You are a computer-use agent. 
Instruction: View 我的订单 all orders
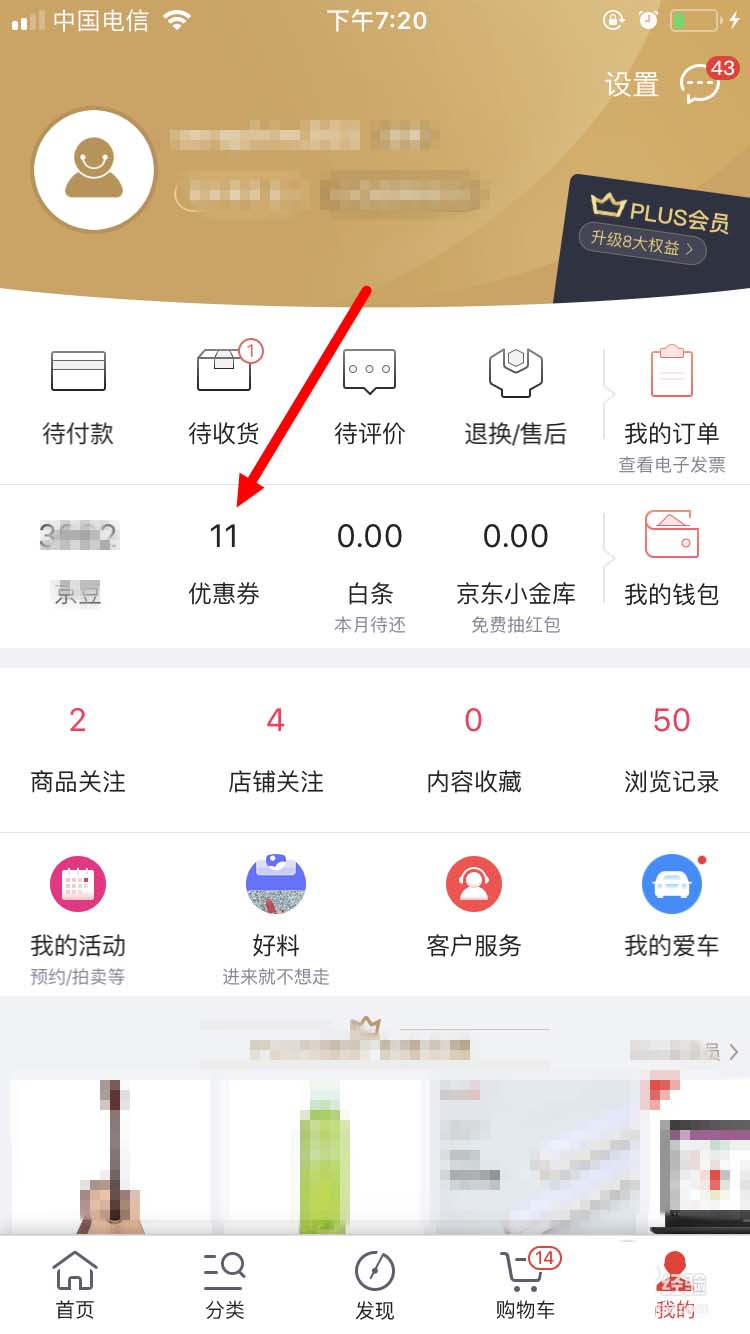672,400
